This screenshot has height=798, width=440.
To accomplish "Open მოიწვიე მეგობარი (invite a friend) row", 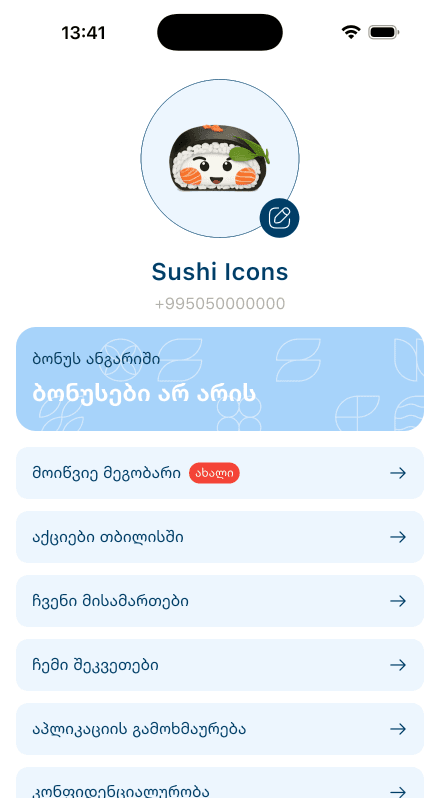I will 220,473.
